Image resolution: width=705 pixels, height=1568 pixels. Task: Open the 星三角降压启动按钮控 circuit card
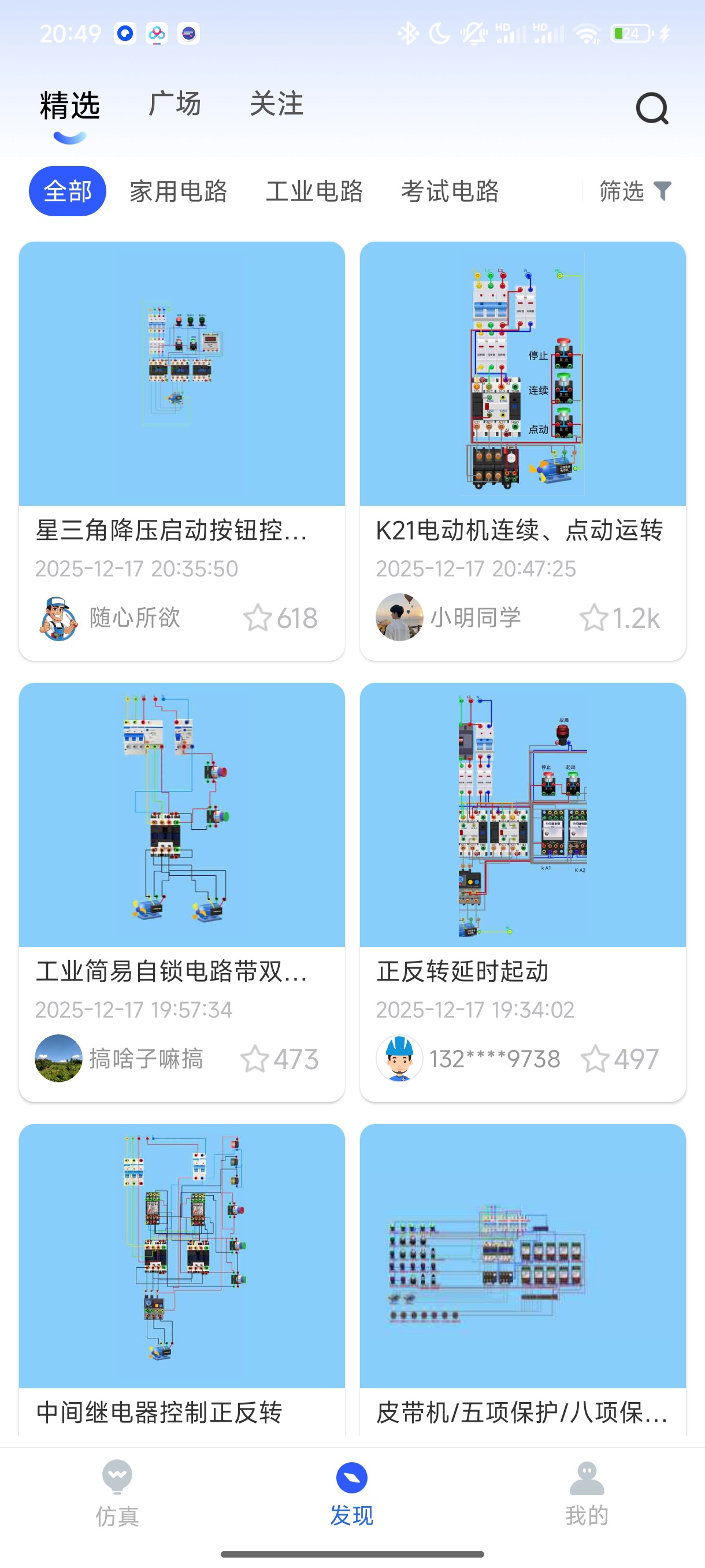(181, 373)
